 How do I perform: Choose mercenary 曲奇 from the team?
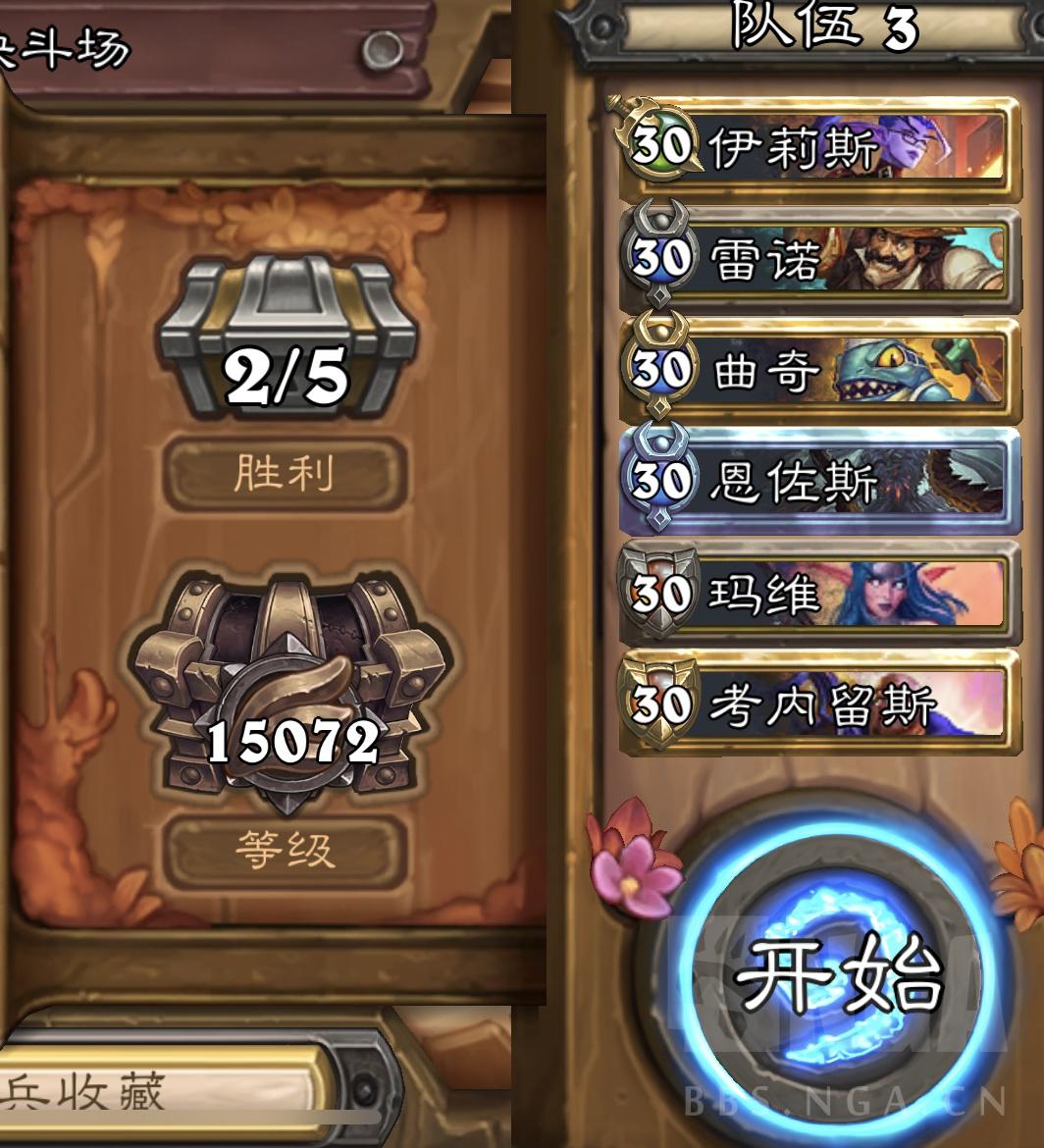tap(816, 371)
